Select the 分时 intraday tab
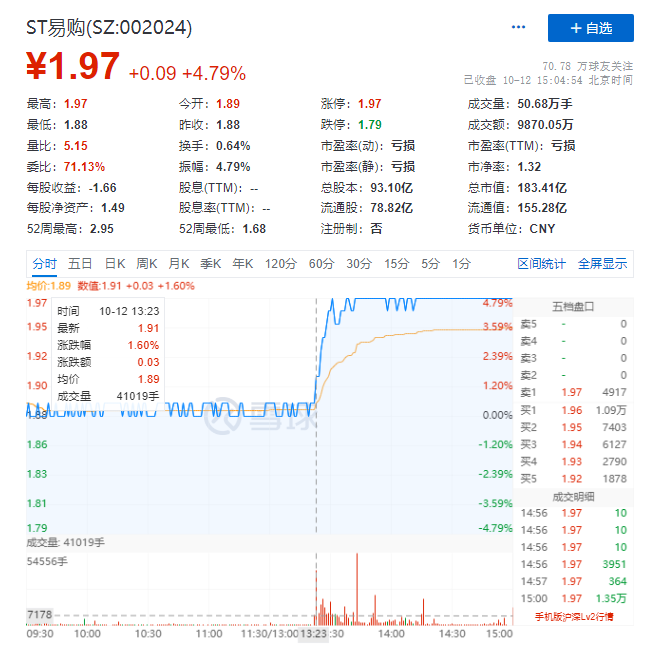 45,264
